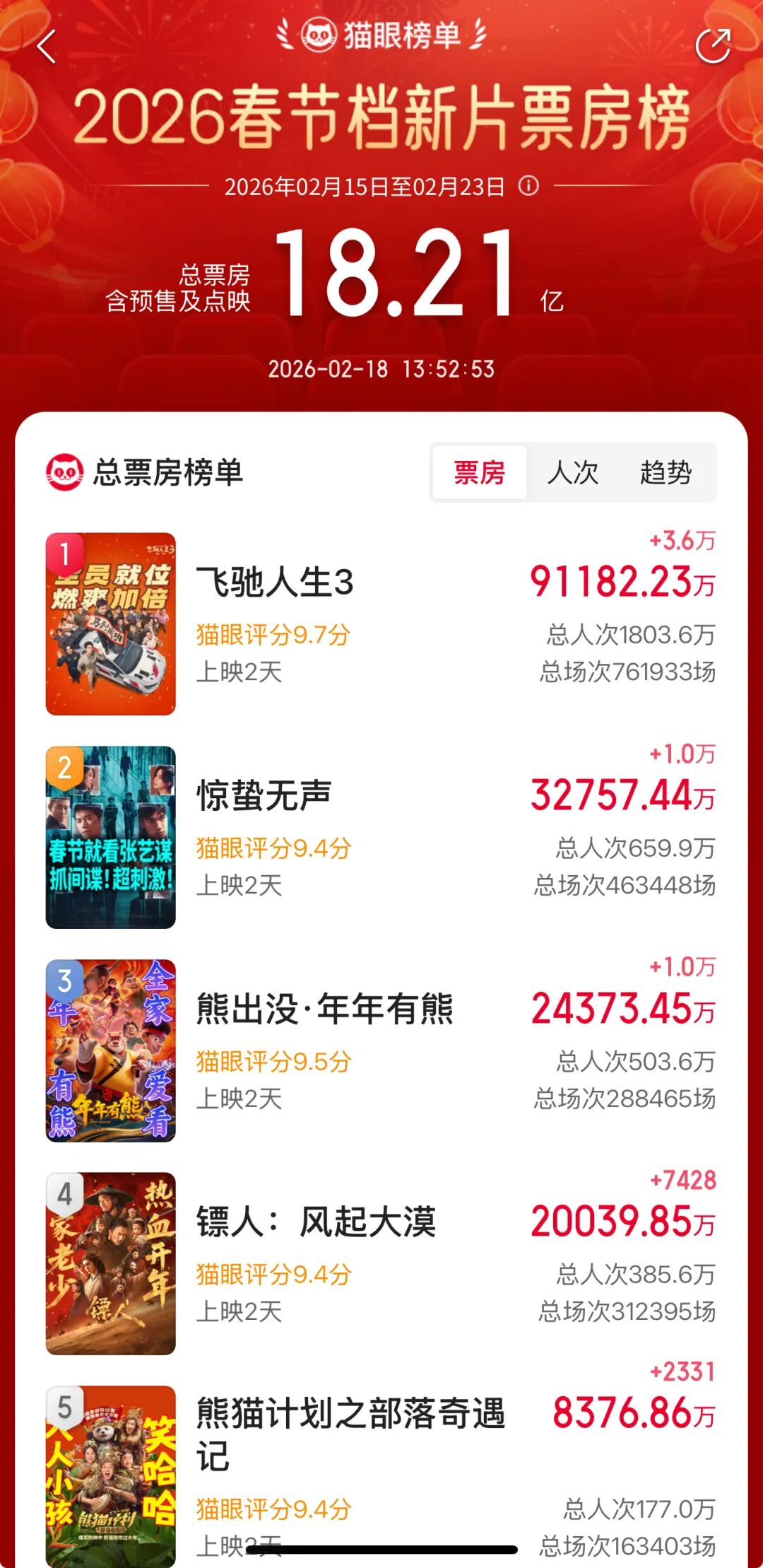View details for 熊出没·年年有熊
The height and width of the screenshot is (1568, 763).
(325, 1009)
